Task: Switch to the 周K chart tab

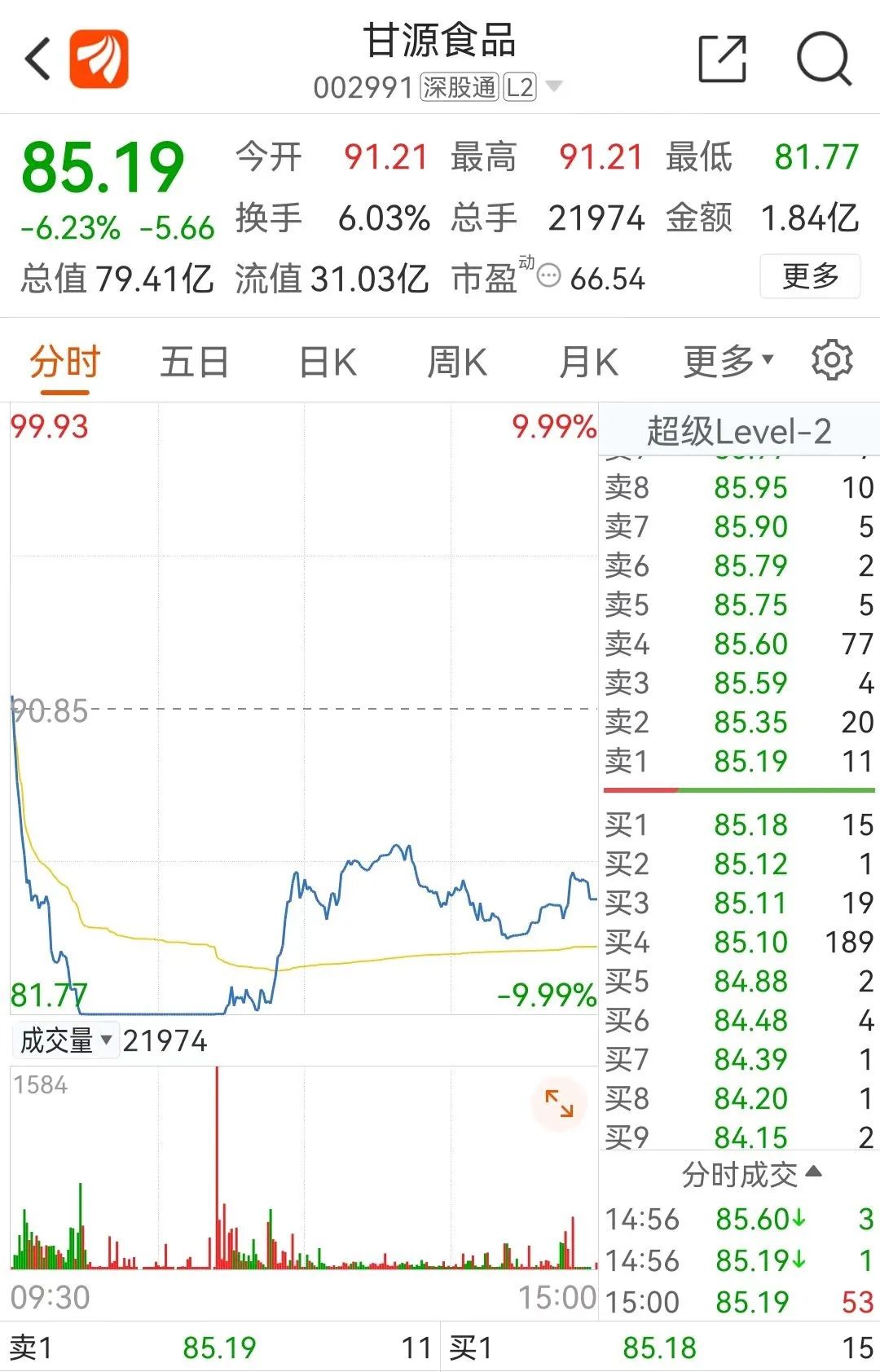Action: 457,363
